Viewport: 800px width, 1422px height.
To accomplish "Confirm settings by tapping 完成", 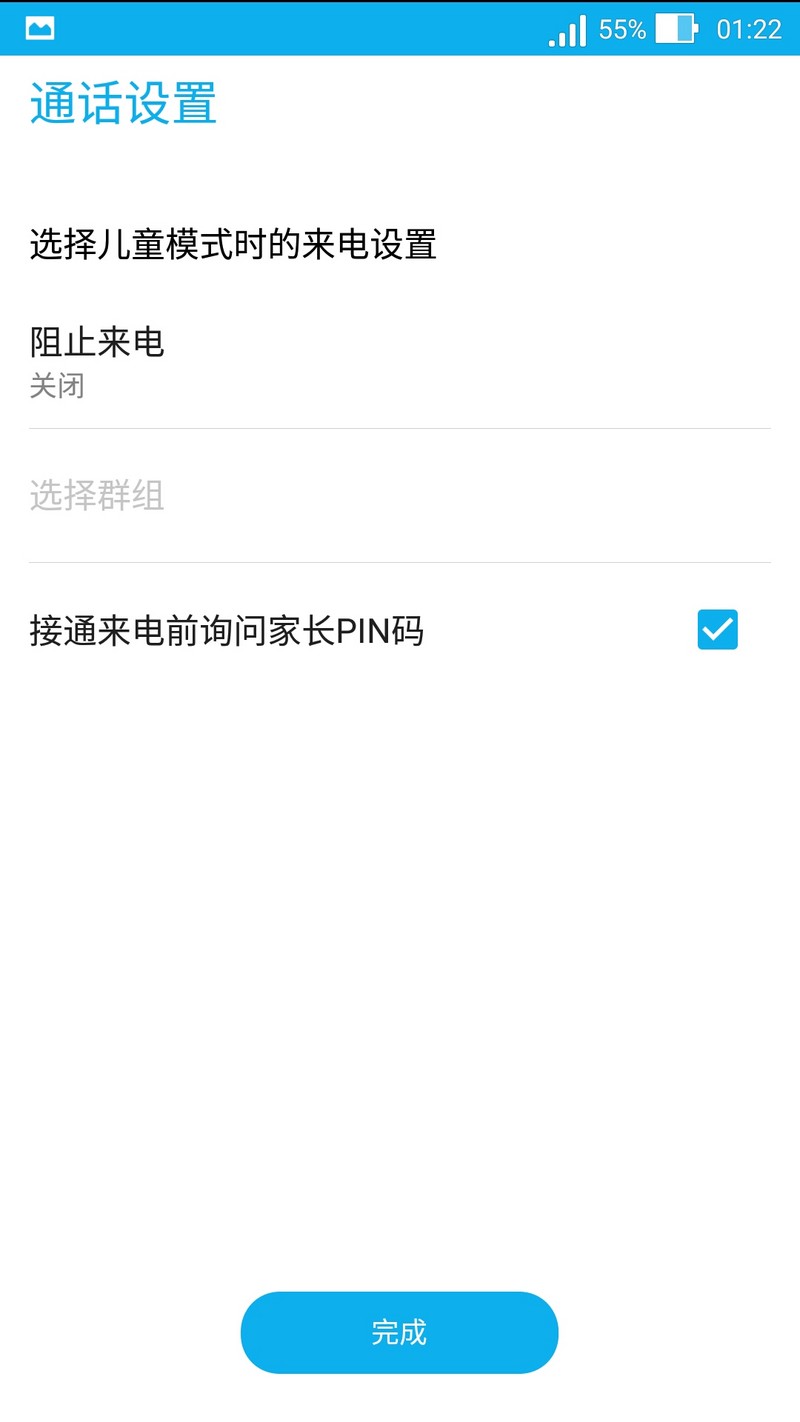I will (400, 1331).
